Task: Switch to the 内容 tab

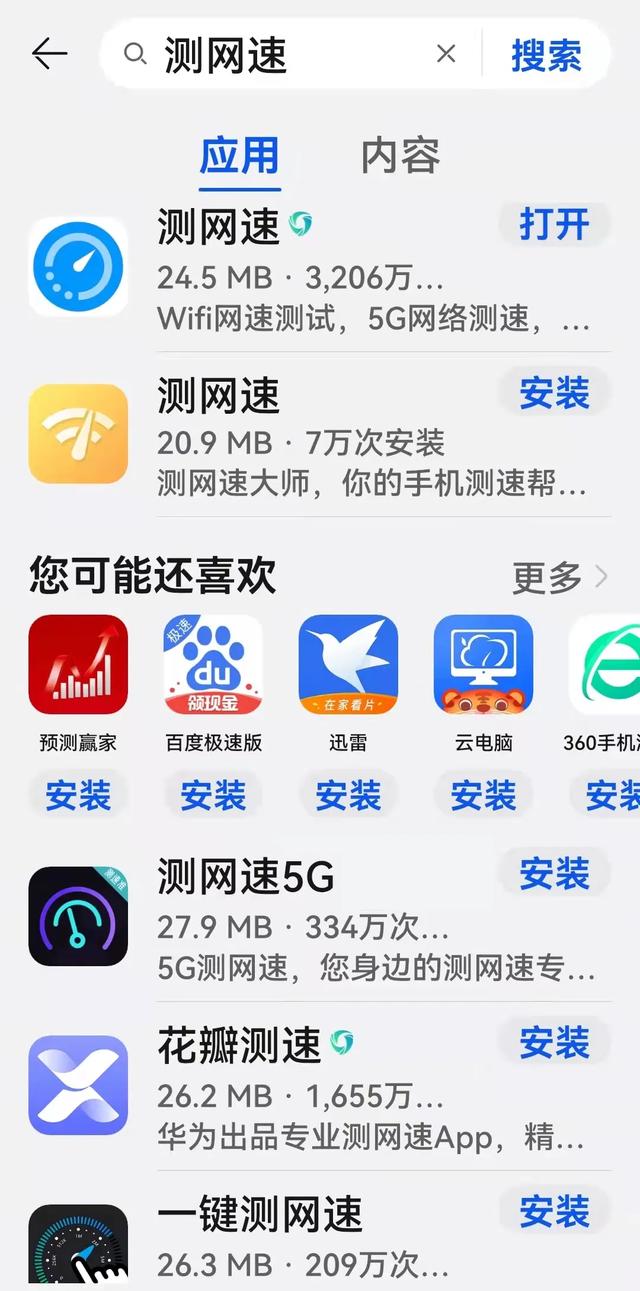Action: [x=400, y=156]
